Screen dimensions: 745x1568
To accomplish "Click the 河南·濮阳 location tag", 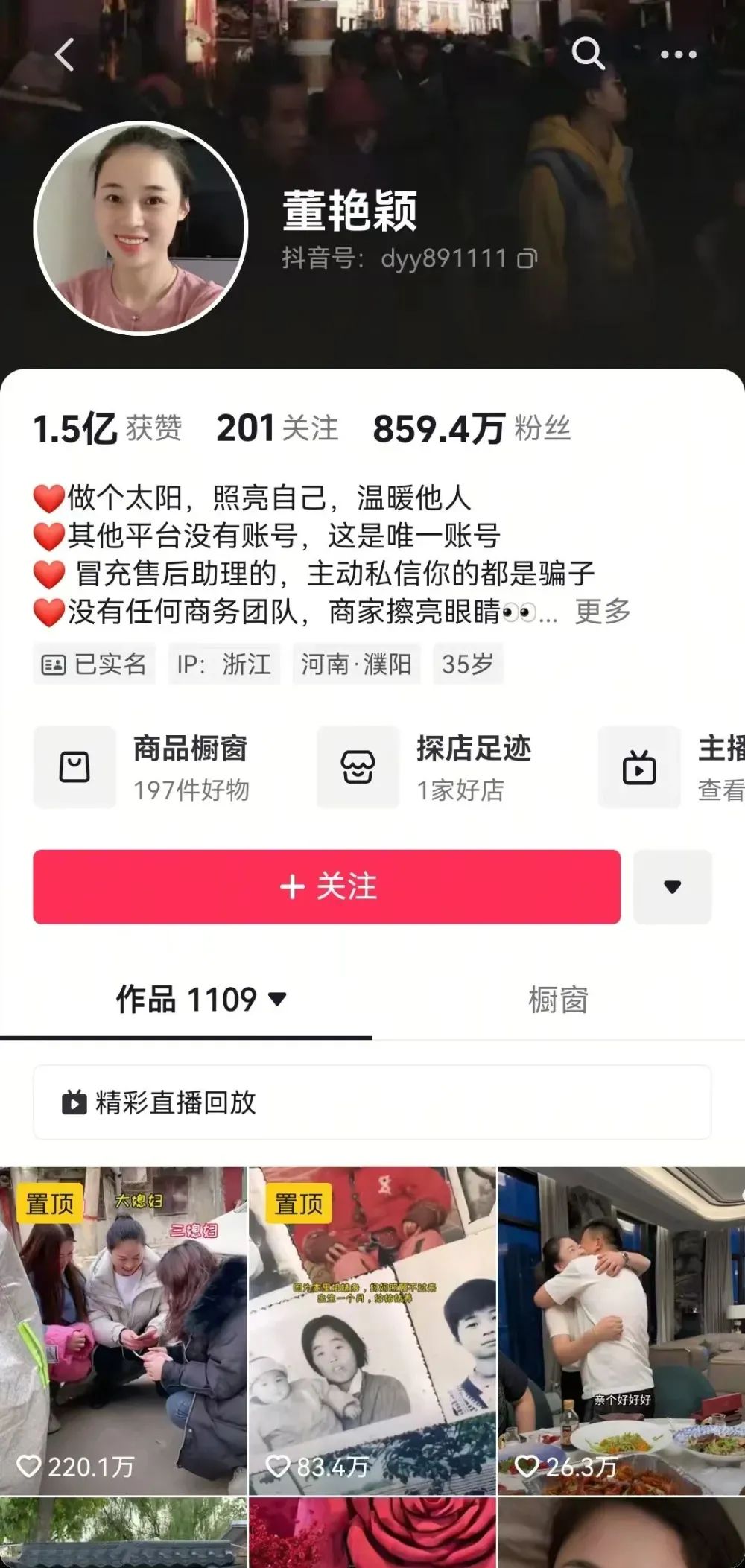I will pos(355,664).
